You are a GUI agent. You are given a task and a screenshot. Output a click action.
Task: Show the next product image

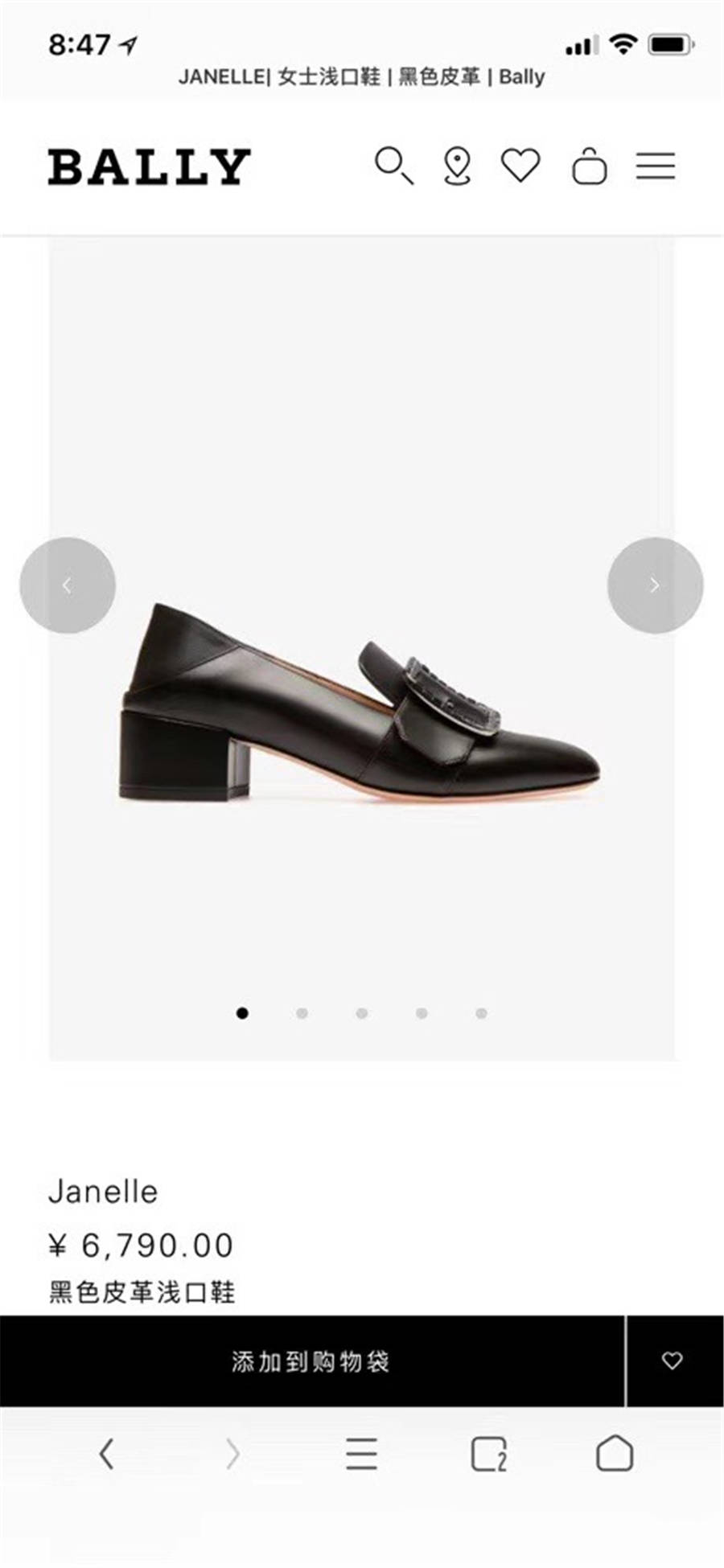click(655, 585)
